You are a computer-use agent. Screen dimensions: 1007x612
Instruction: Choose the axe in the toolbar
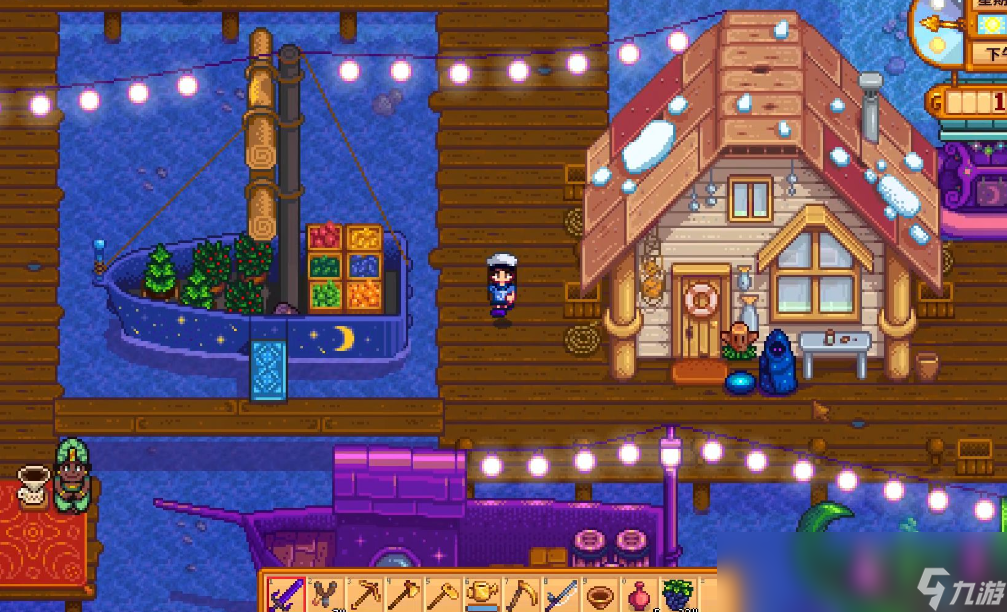(x=402, y=595)
